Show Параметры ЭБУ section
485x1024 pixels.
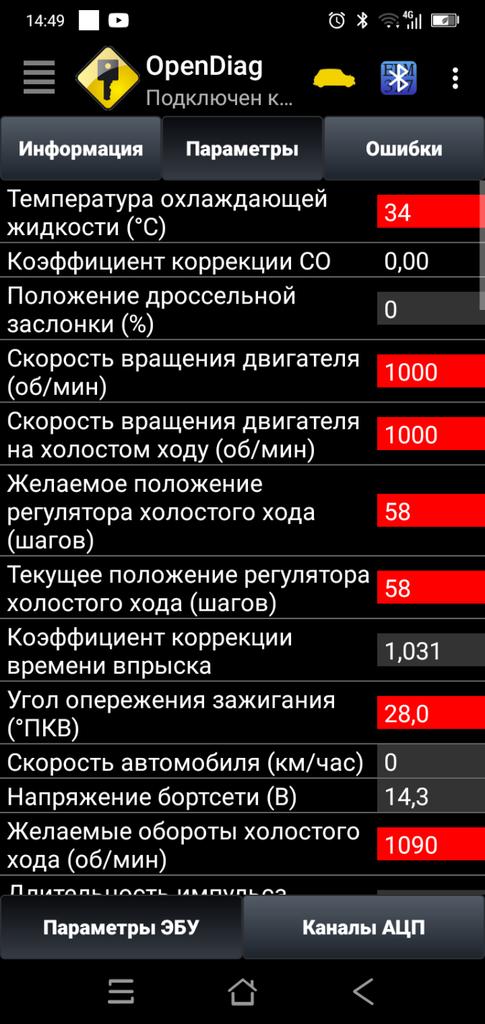[x=121, y=927]
